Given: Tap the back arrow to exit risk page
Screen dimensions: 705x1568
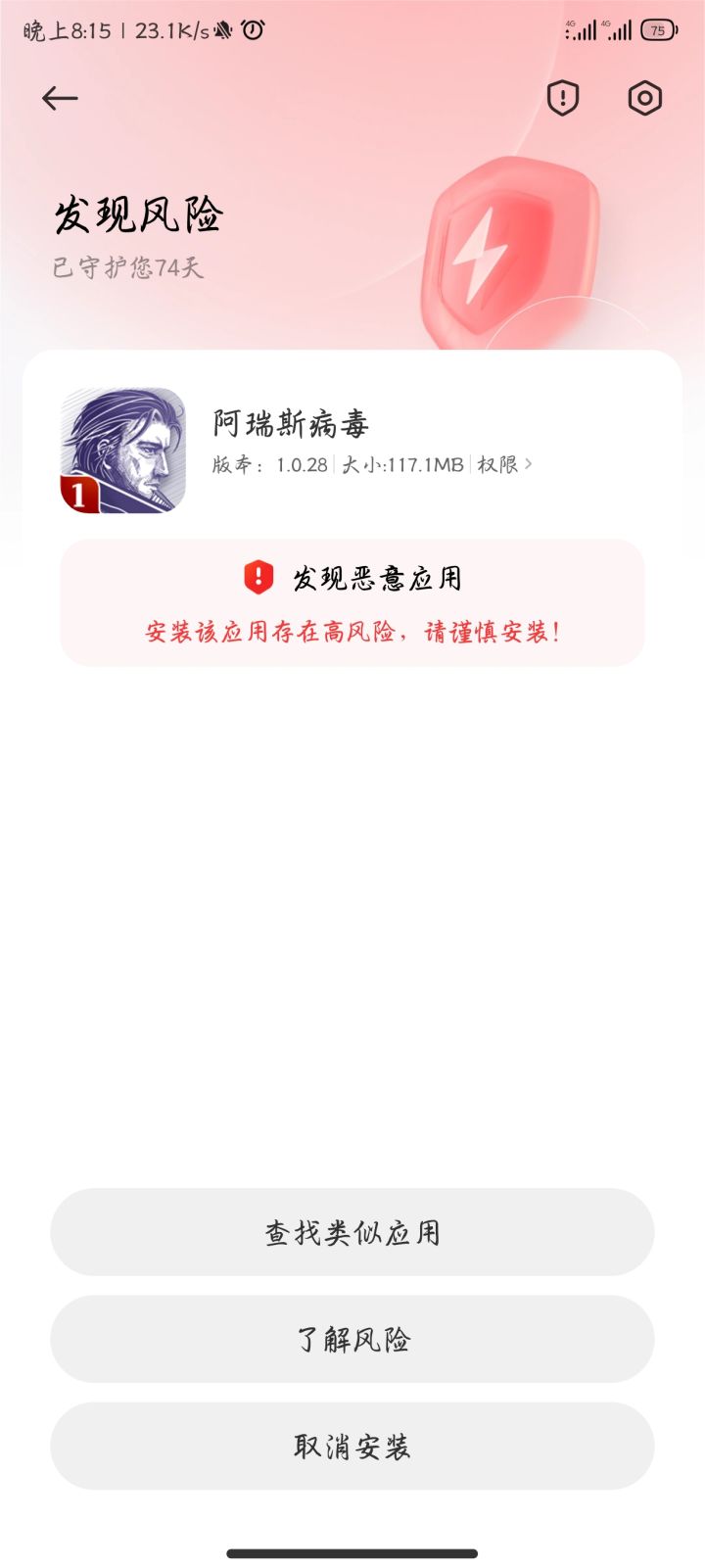Looking at the screenshot, I should click(x=60, y=98).
